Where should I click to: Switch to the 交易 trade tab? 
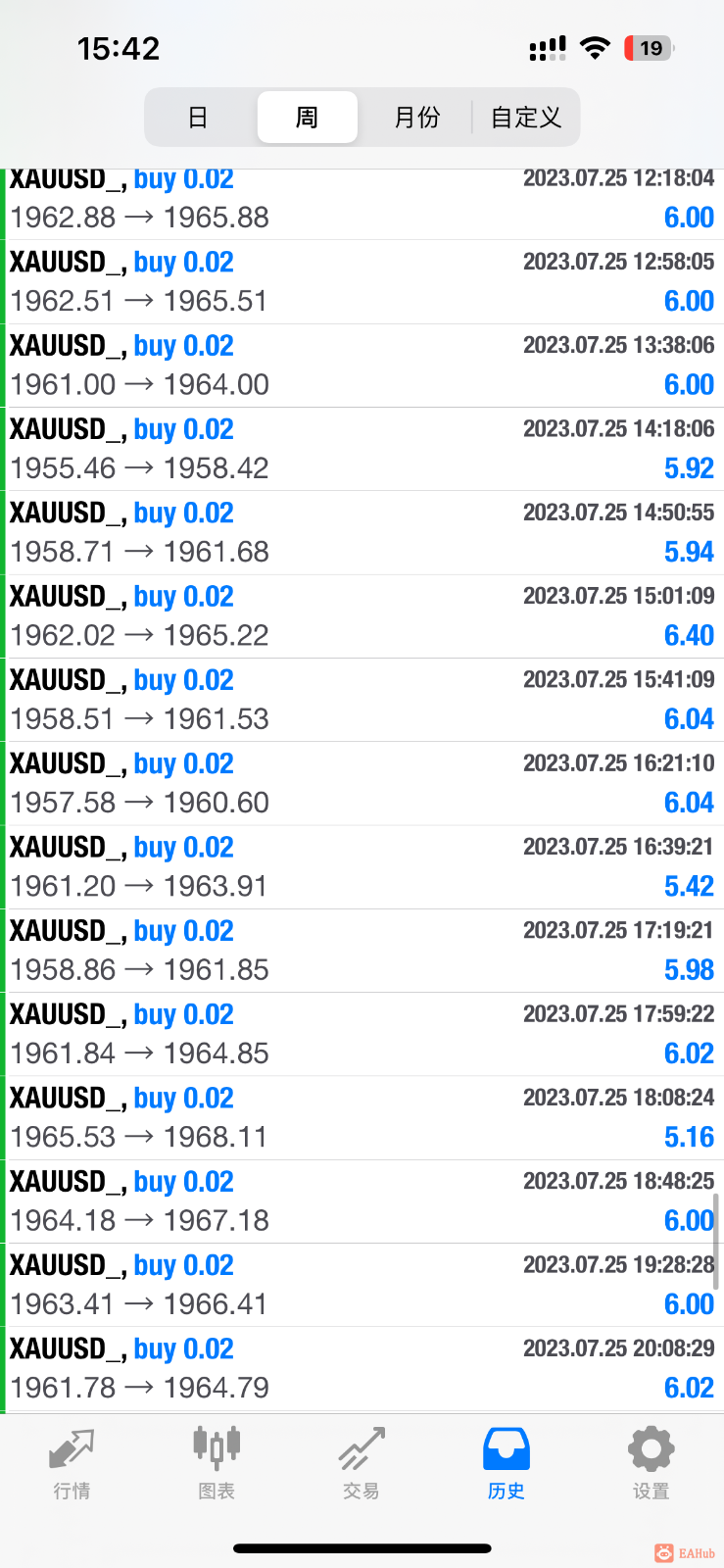point(362,1464)
